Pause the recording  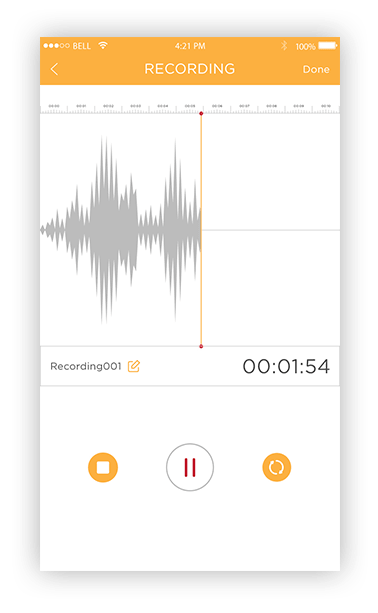pos(190,467)
